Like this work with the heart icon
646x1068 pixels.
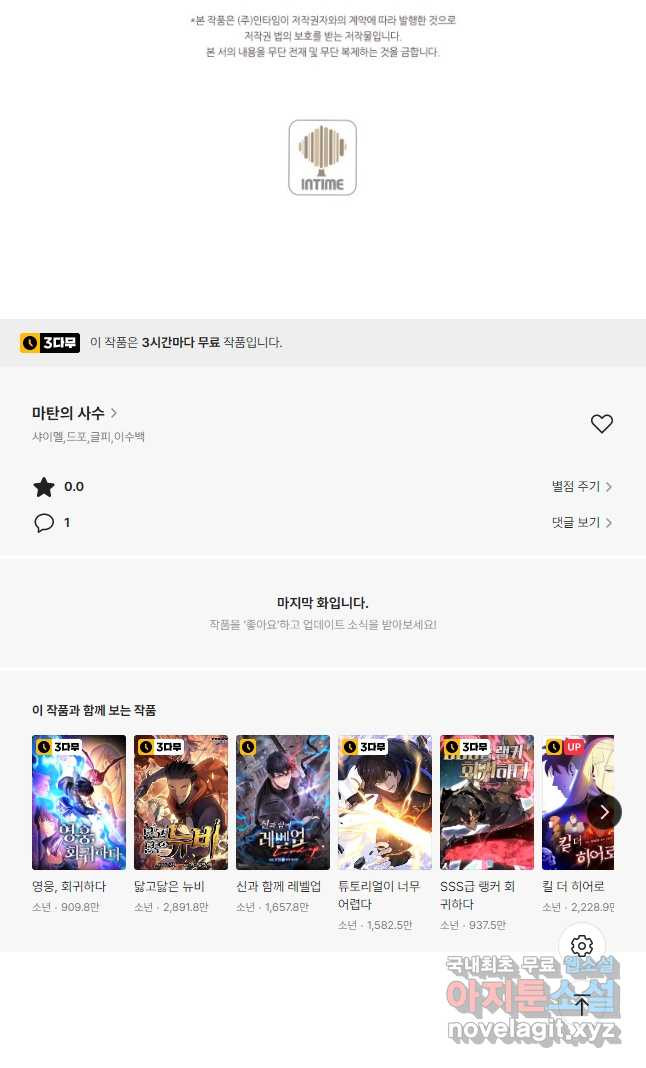click(x=601, y=424)
